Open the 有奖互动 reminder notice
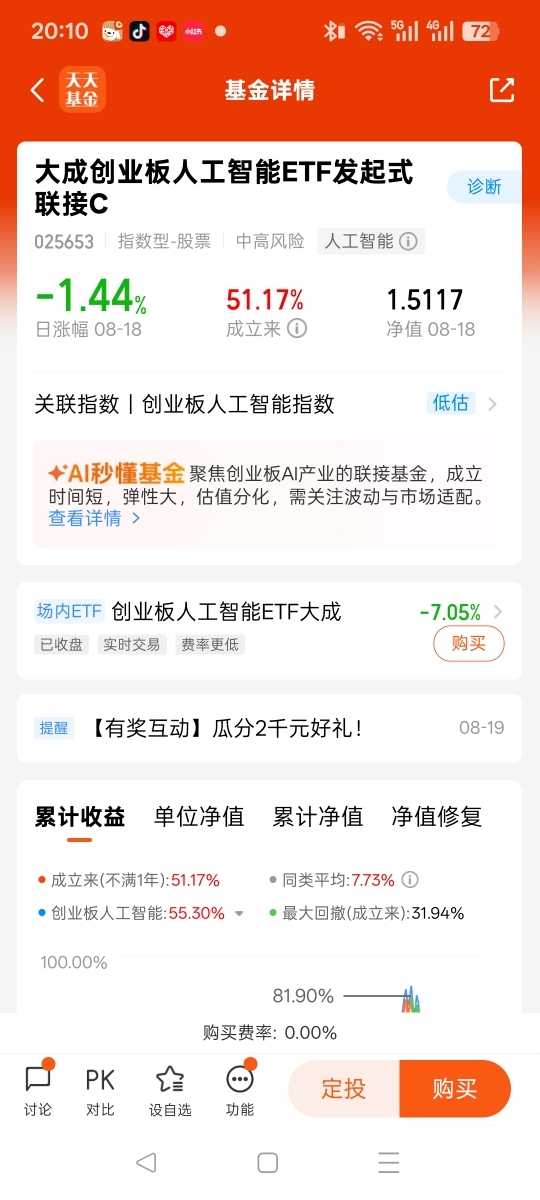This screenshot has height=1200, width=540. click(x=269, y=728)
